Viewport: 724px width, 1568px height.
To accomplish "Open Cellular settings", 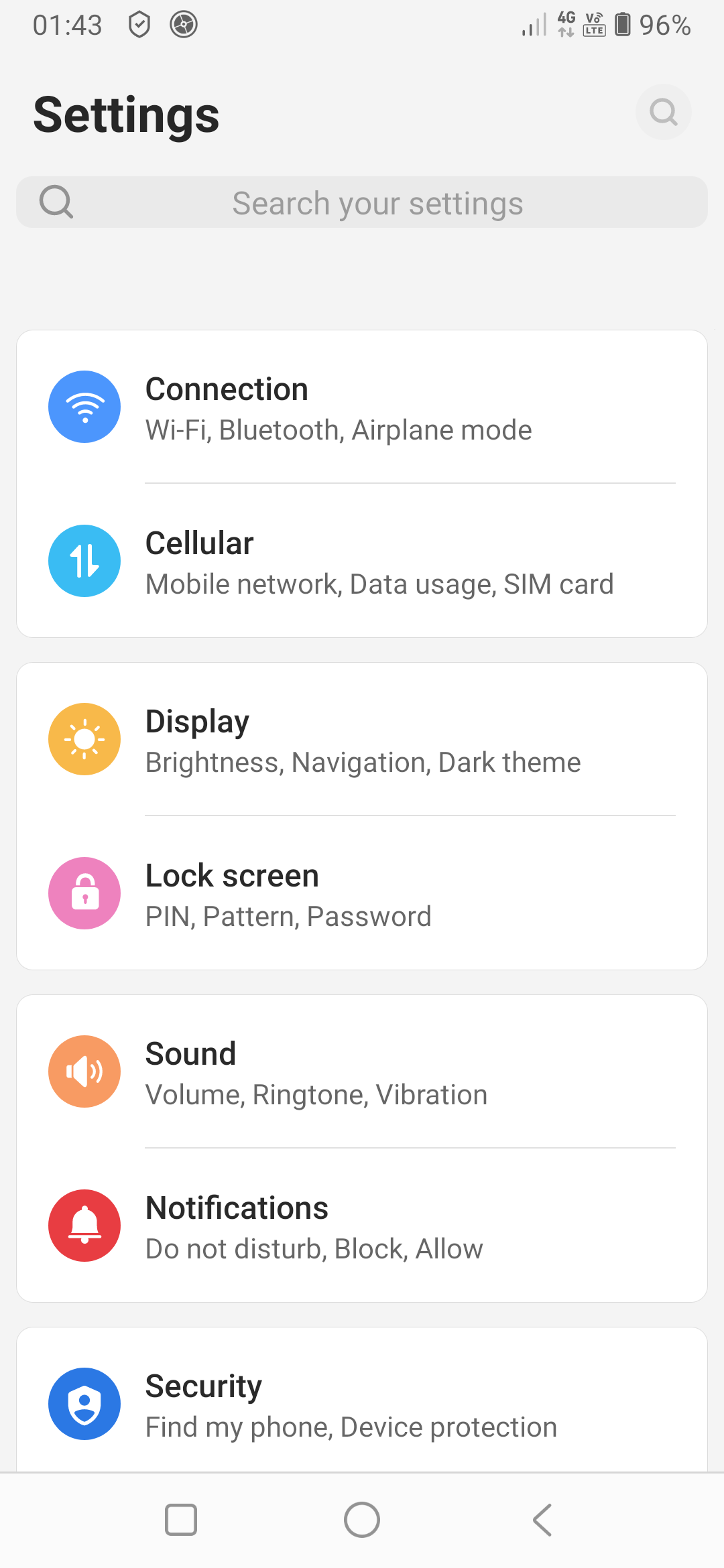I will point(362,562).
